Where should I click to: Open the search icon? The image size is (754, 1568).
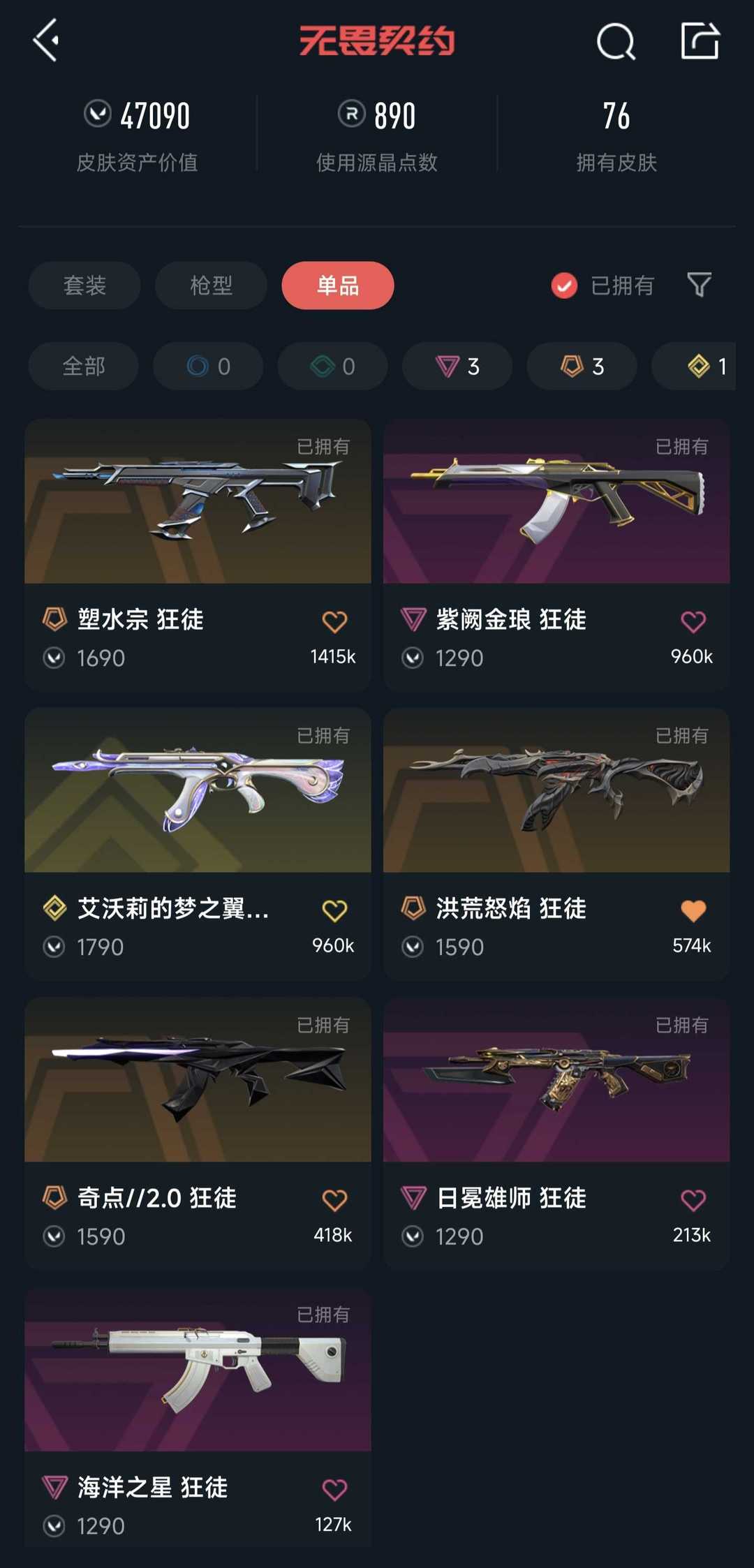tap(616, 41)
